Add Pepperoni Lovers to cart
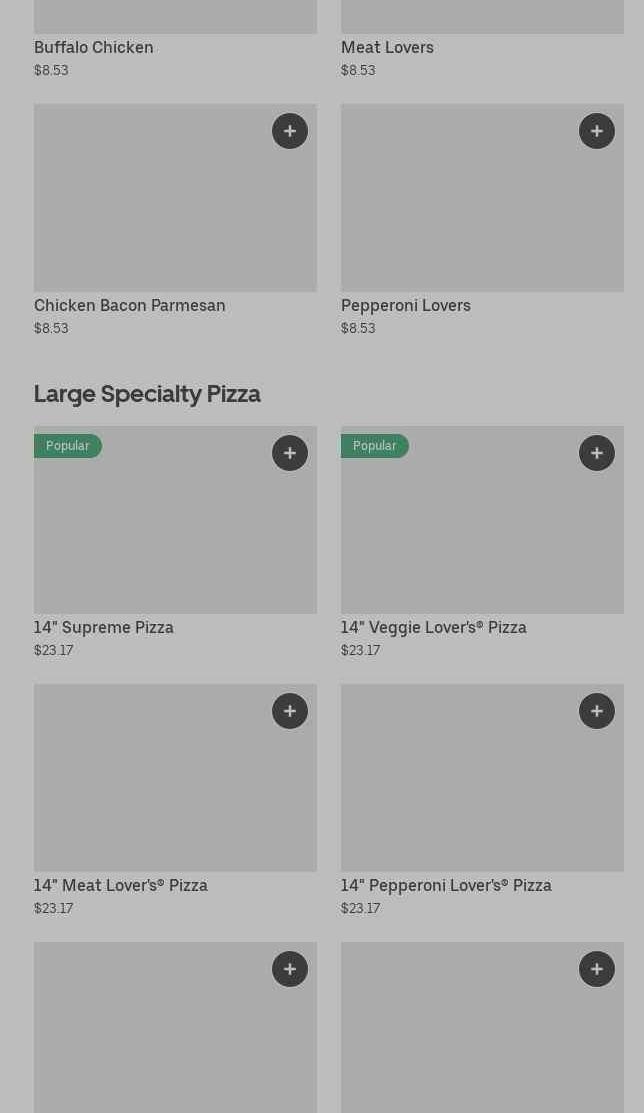This screenshot has width=644, height=1113. click(x=597, y=131)
